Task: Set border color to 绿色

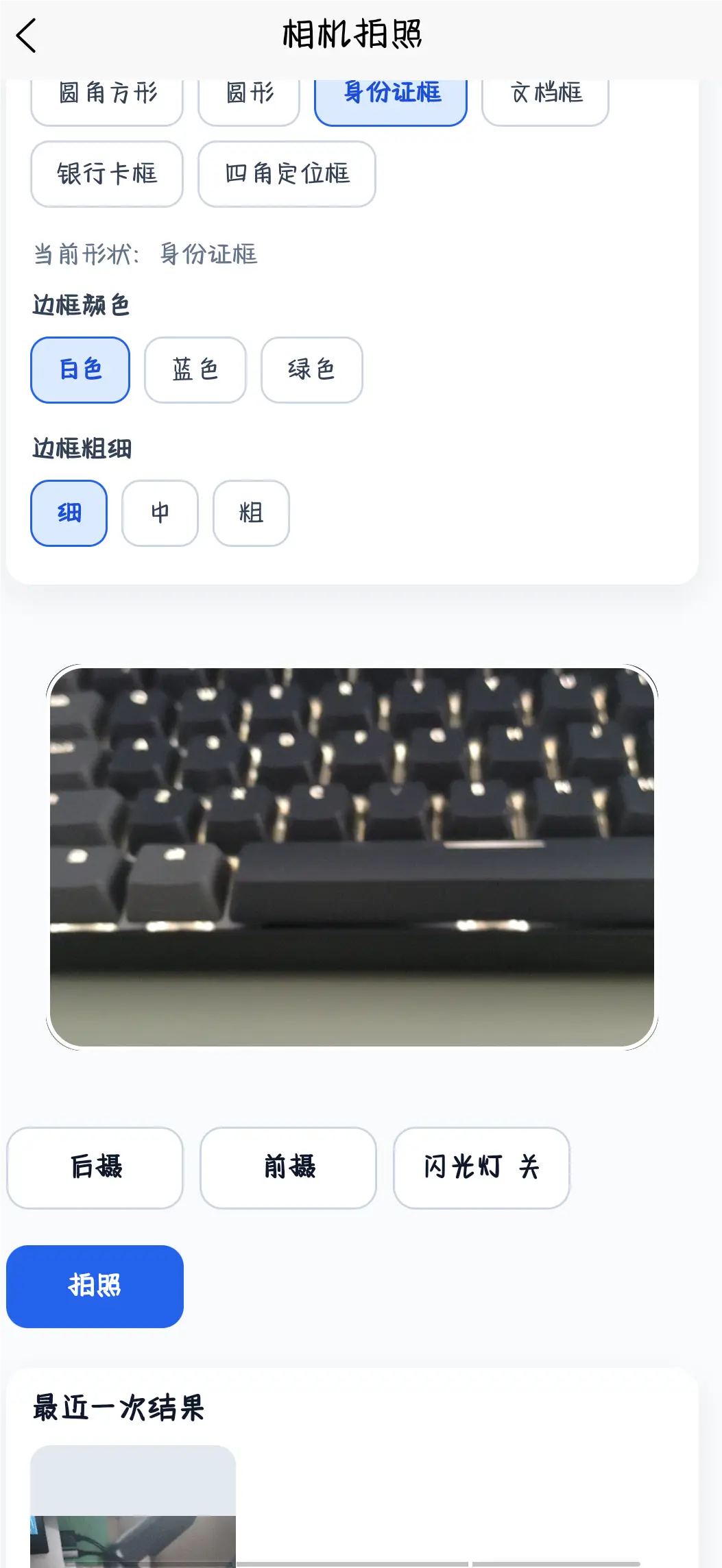Action: [311, 370]
